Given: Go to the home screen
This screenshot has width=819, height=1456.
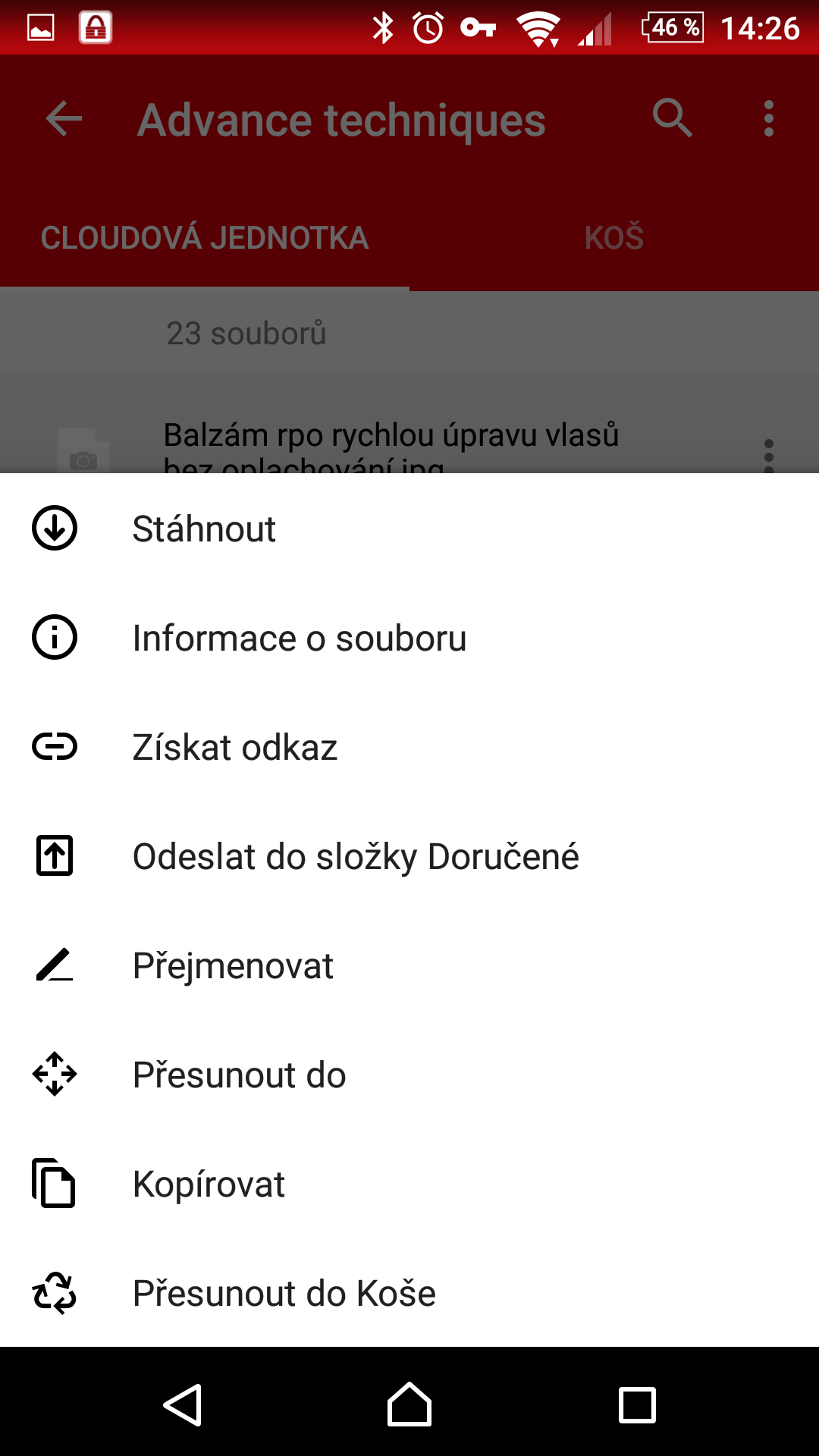Looking at the screenshot, I should click(x=409, y=1404).
